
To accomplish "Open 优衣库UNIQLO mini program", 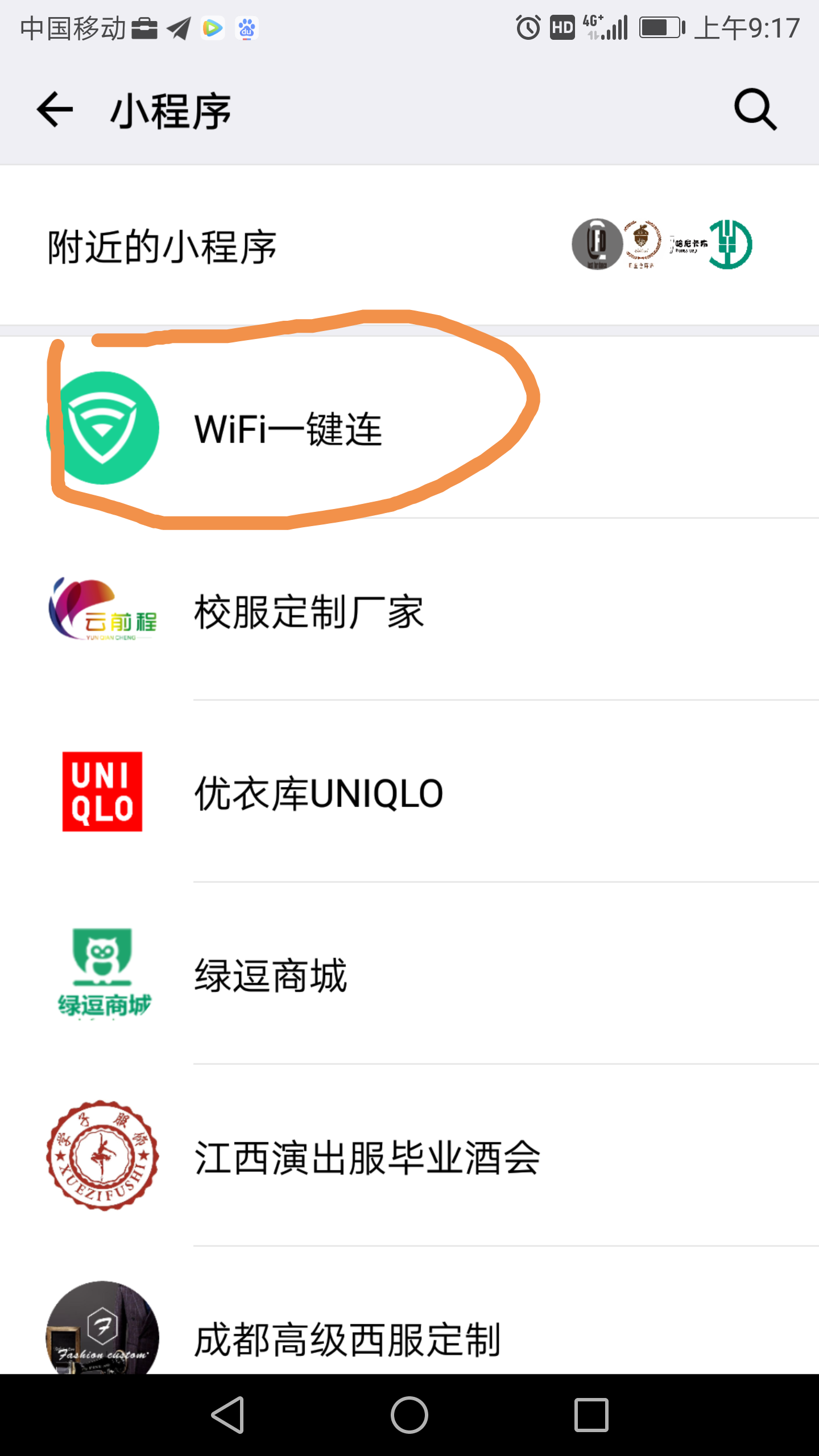I will click(x=318, y=793).
